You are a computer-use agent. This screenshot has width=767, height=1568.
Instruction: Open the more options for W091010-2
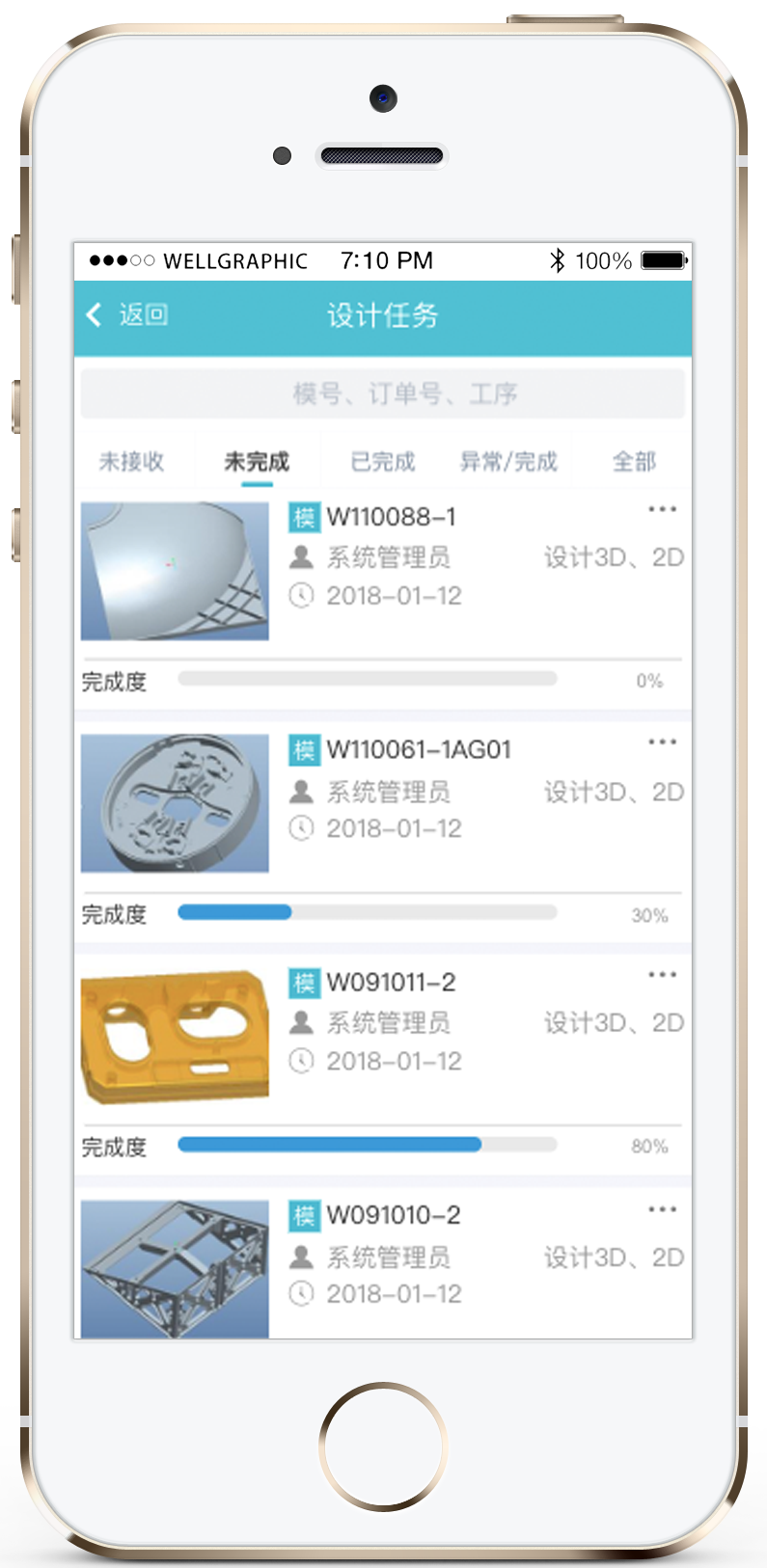pos(662,1209)
